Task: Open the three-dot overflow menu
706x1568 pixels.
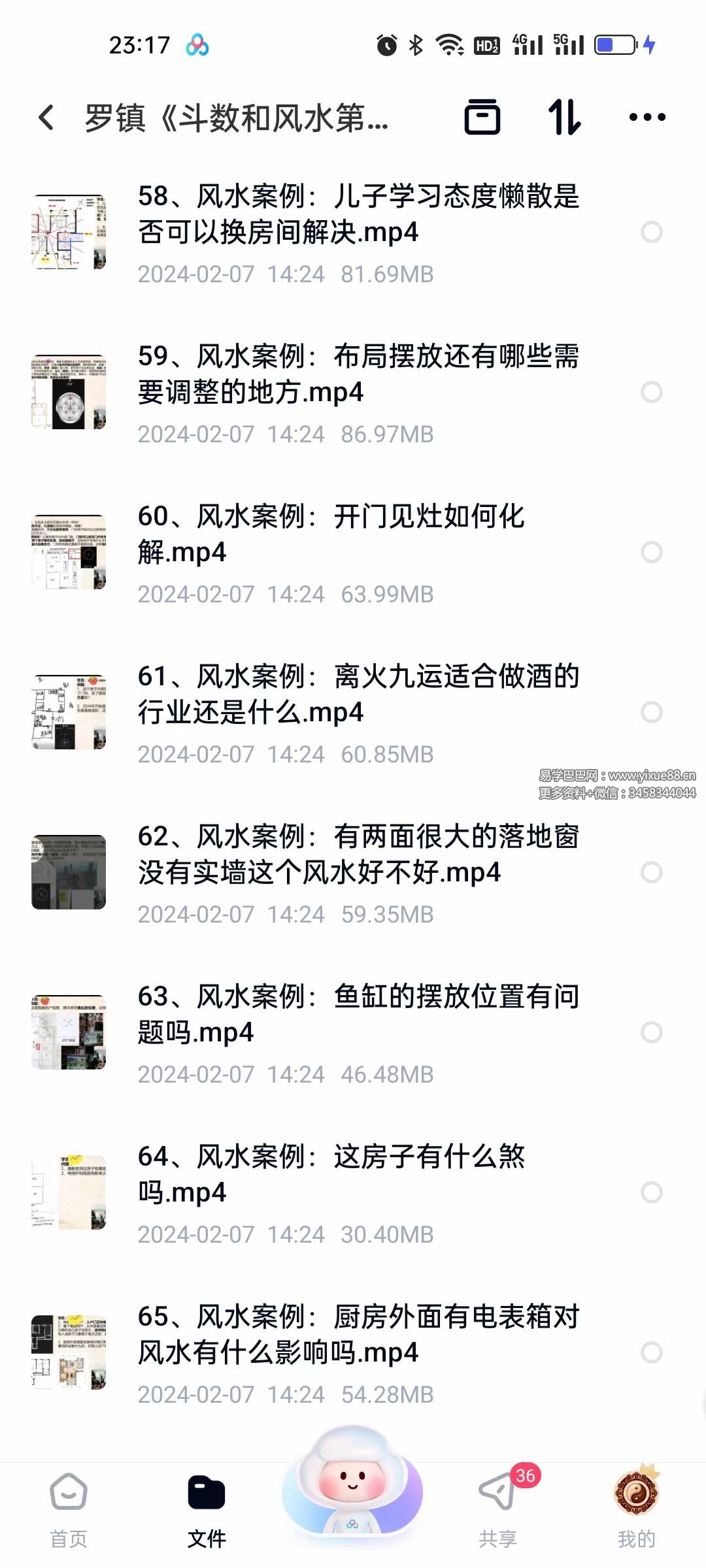Action: [647, 118]
